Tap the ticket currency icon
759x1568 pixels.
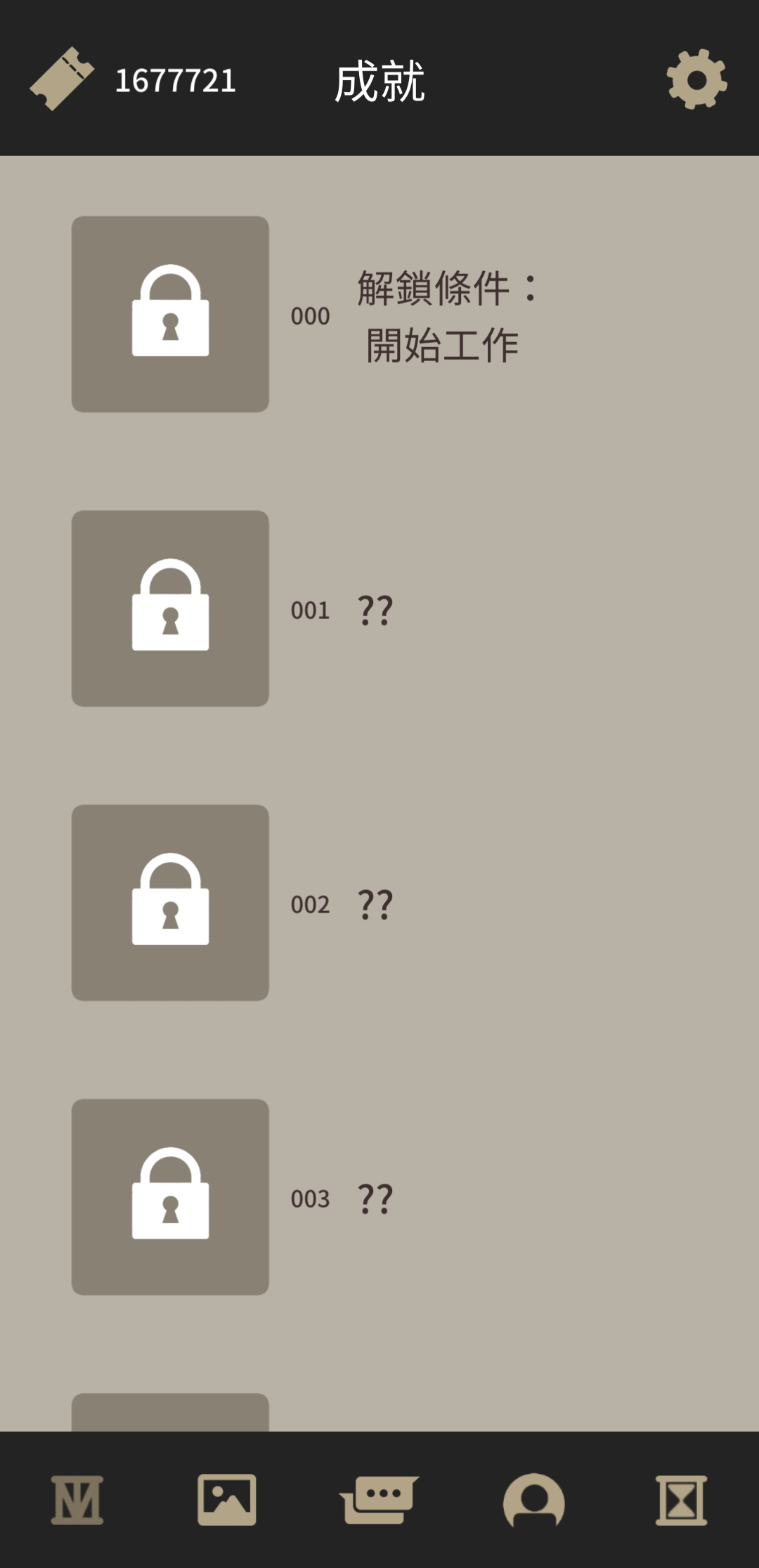tap(62, 79)
